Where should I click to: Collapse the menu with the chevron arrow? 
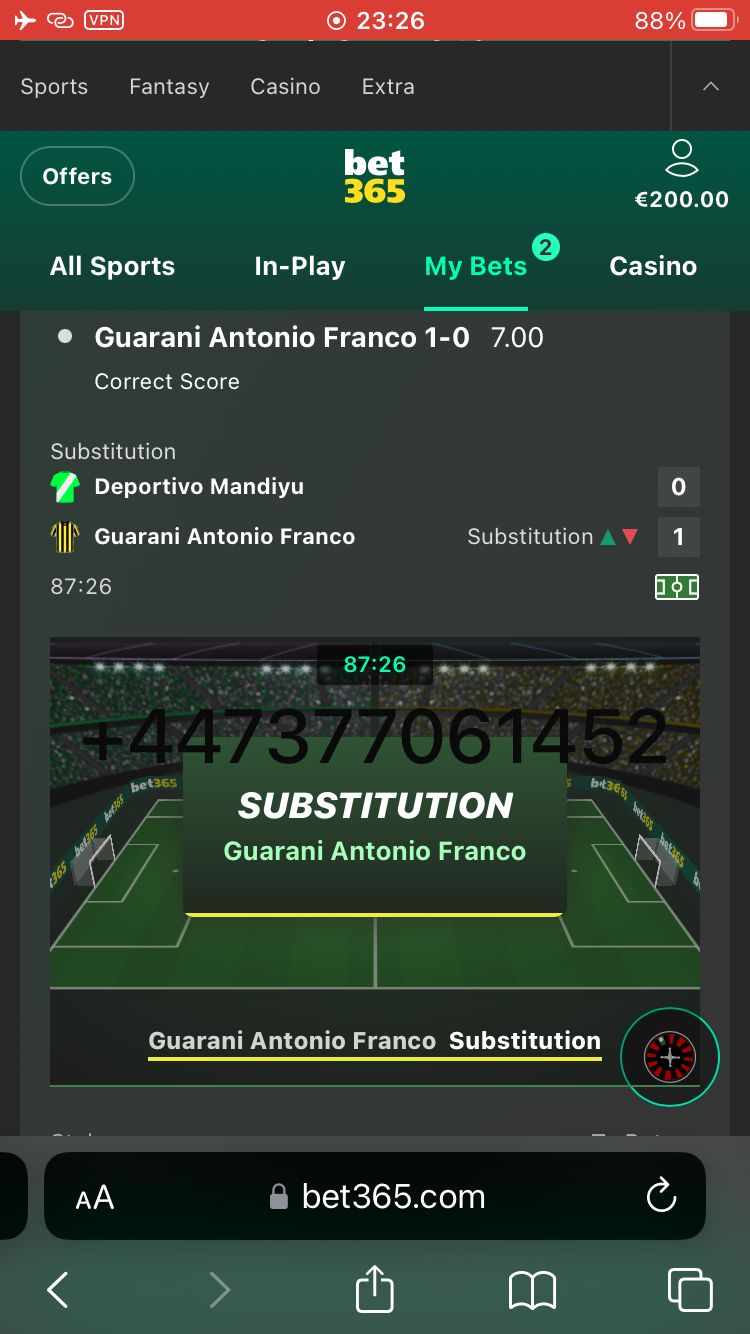coord(710,86)
